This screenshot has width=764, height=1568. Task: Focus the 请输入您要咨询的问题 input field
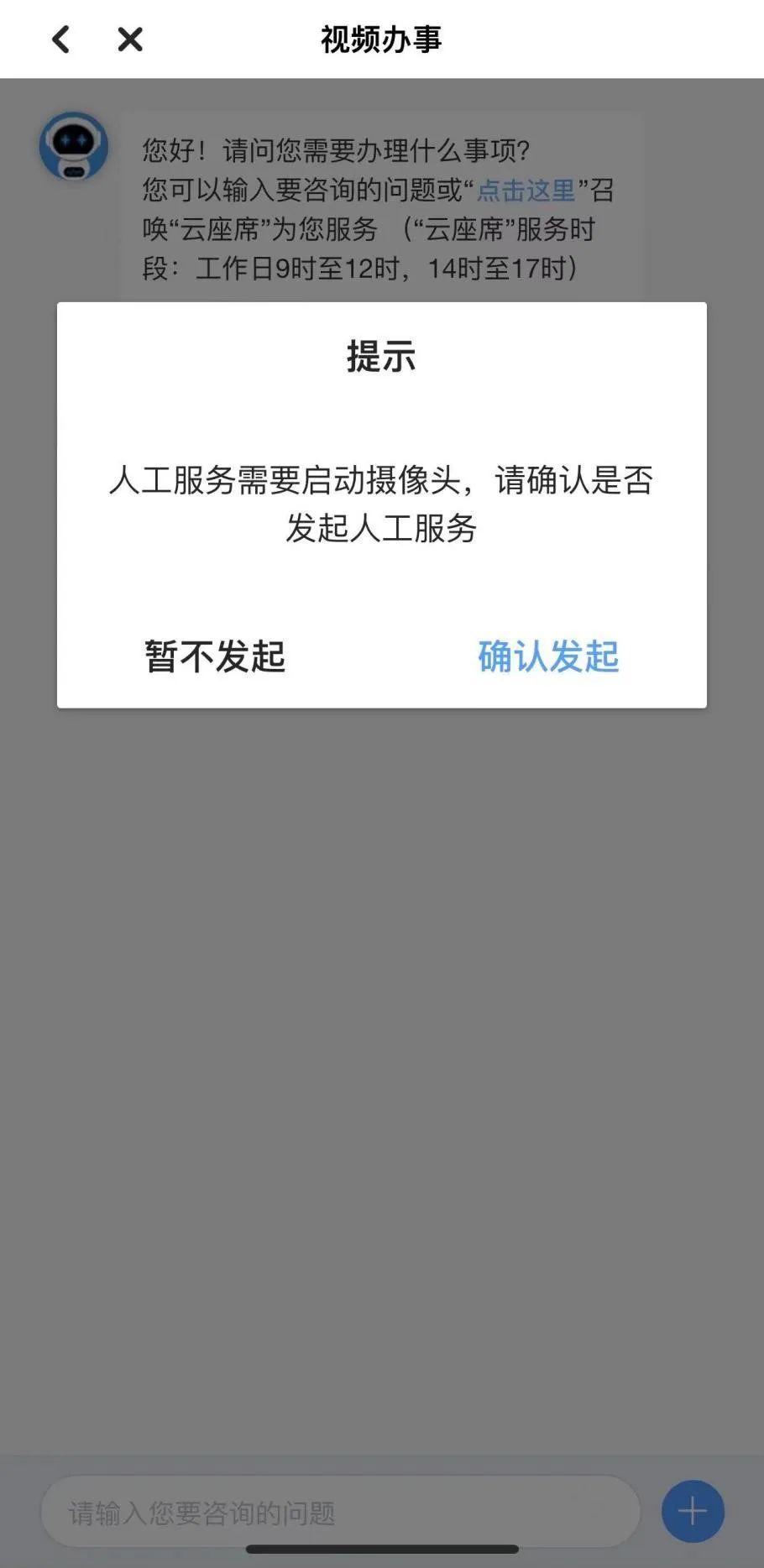(x=340, y=1512)
